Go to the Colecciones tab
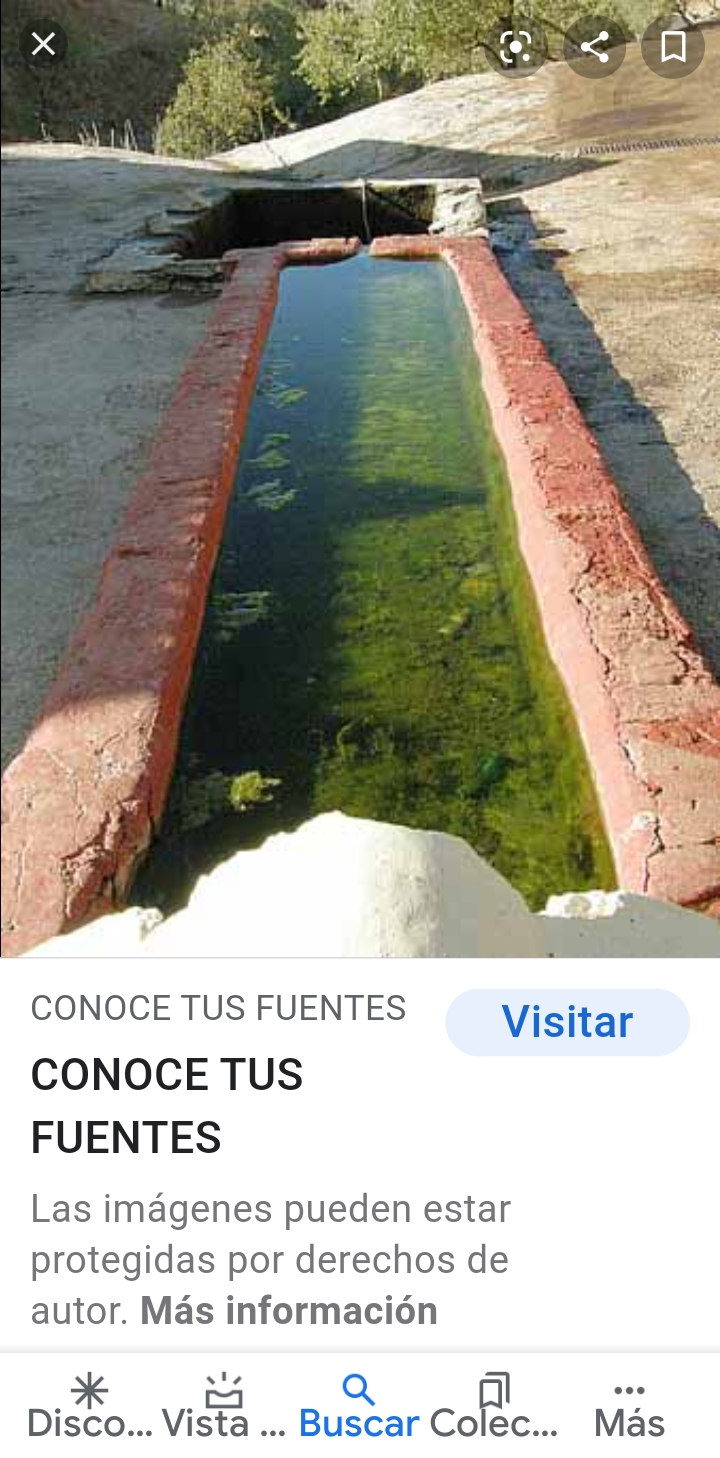The width and height of the screenshot is (720, 1458). (494, 1406)
